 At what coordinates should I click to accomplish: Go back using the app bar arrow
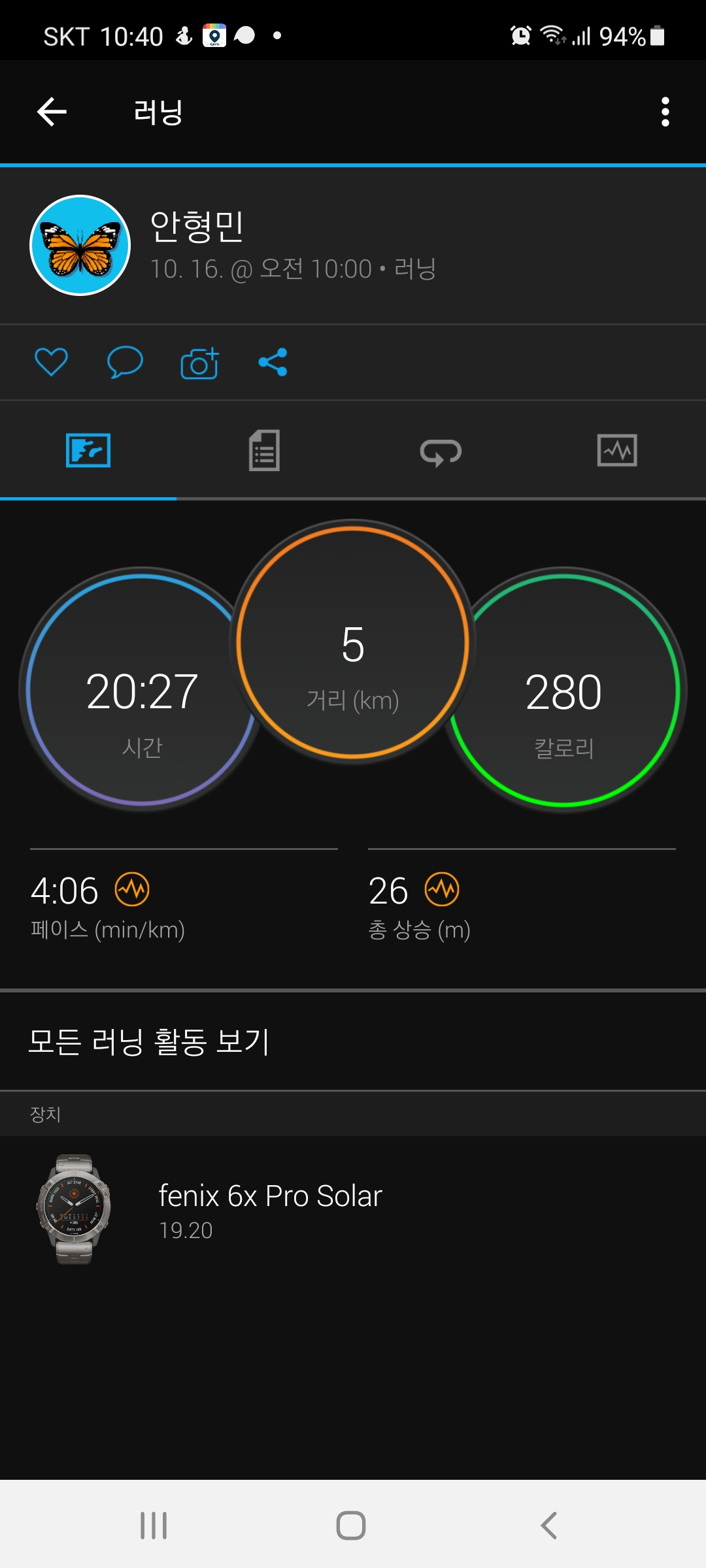click(52, 112)
